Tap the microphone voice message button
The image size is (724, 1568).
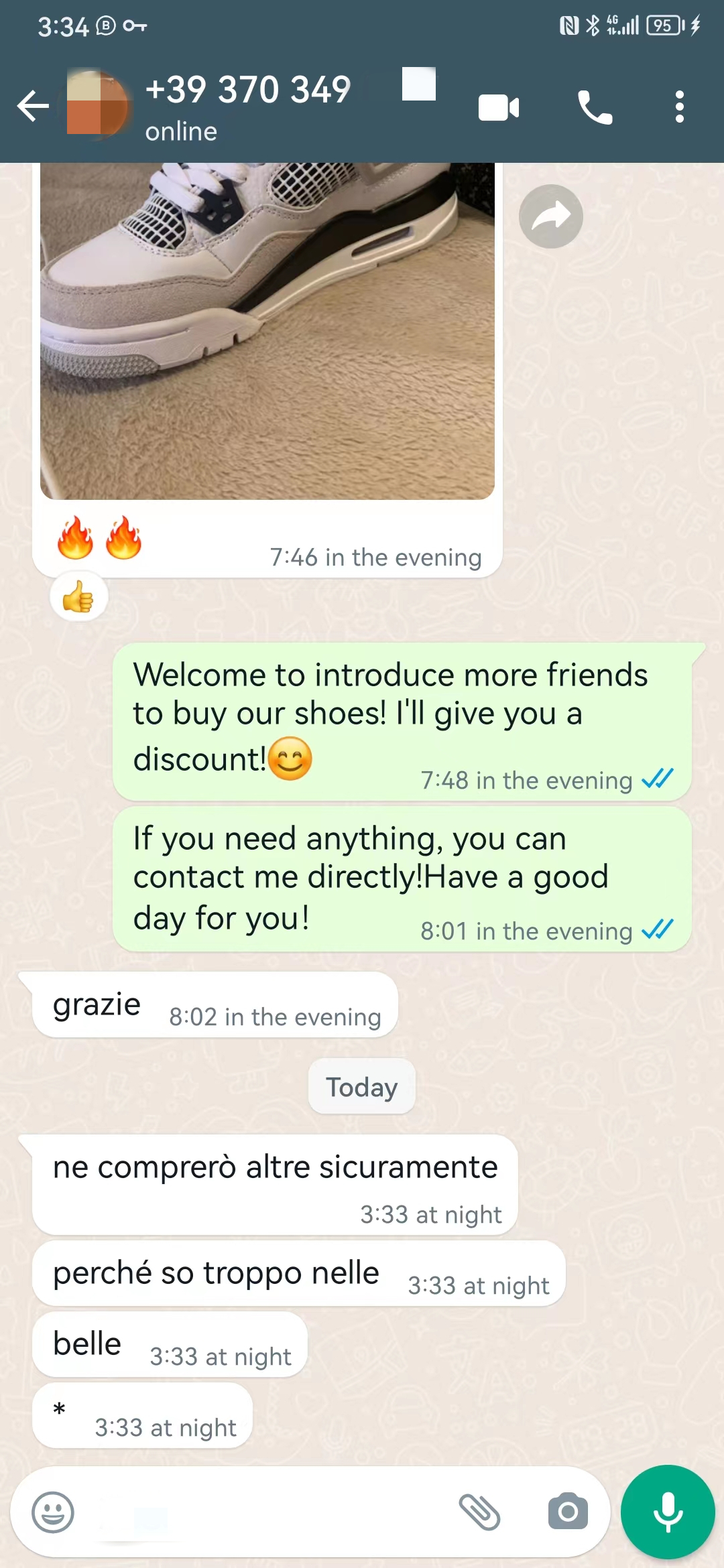[668, 1512]
